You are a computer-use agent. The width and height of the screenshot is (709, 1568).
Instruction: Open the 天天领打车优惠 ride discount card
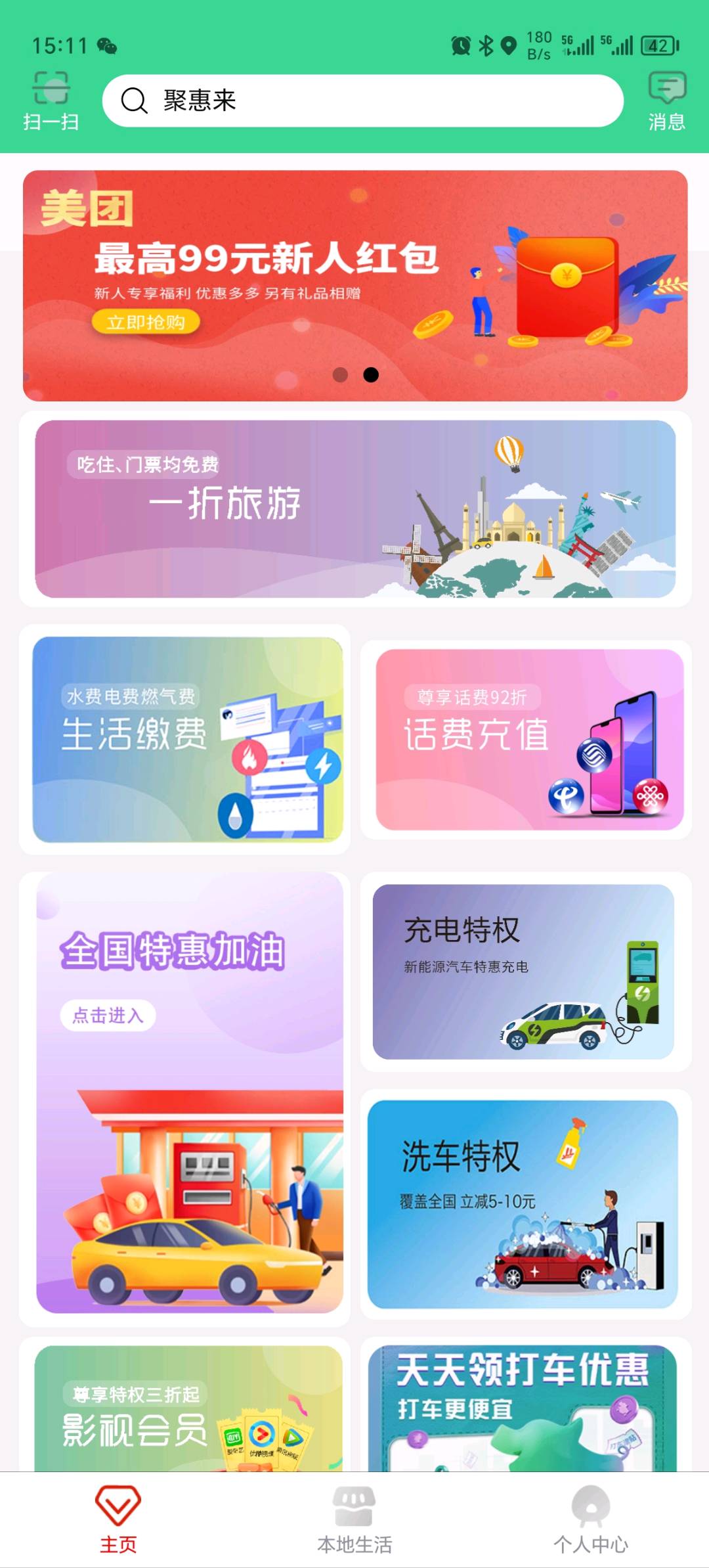click(523, 1408)
